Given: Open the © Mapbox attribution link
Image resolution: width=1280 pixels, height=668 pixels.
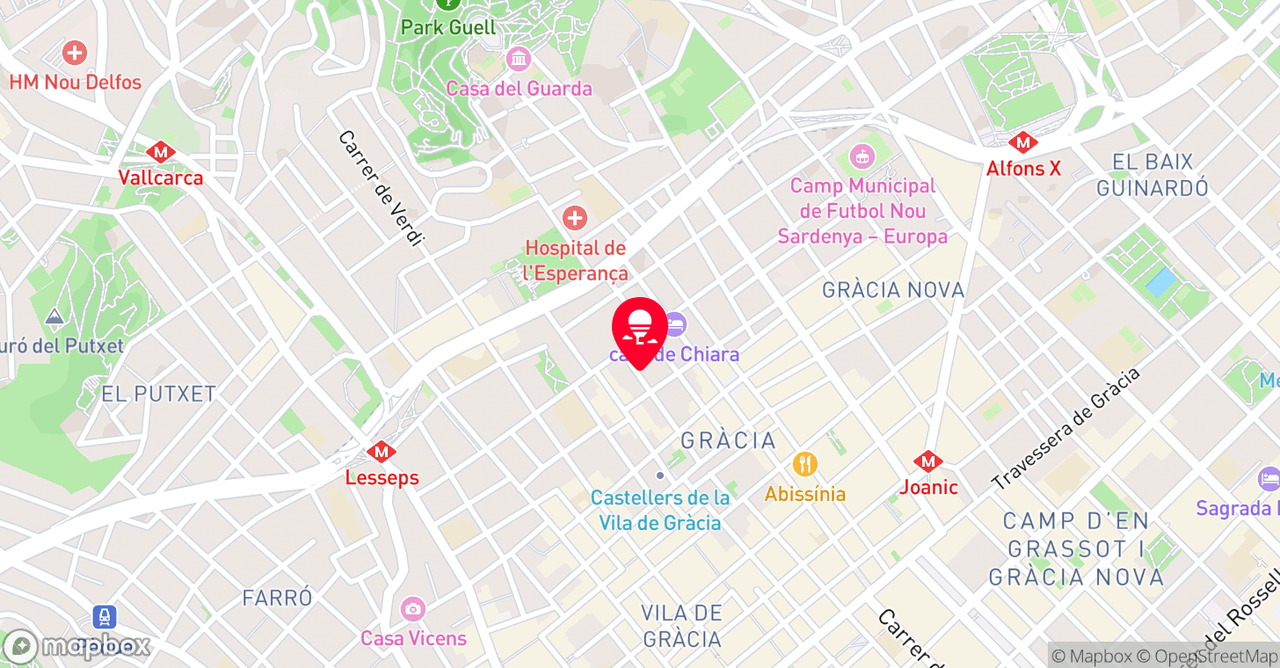Looking at the screenshot, I should click(x=1091, y=656).
